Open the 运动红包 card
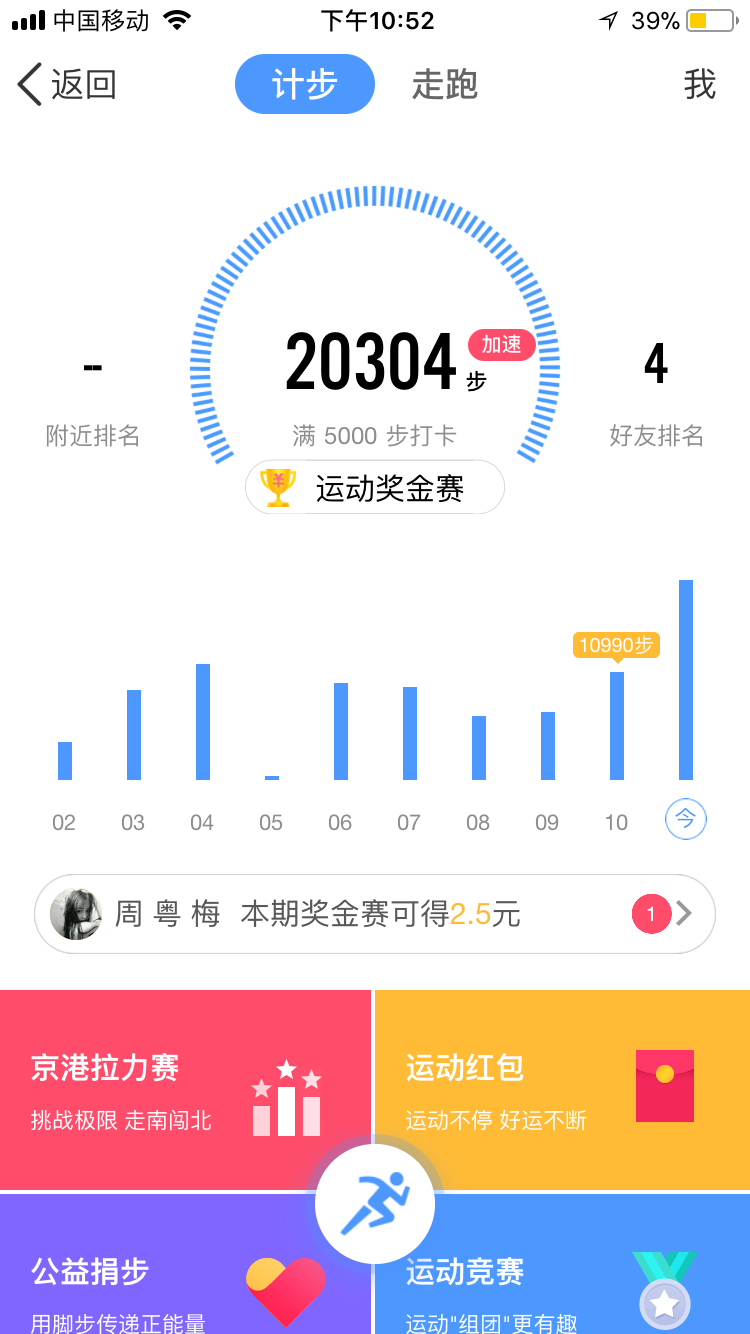The image size is (750, 1334). 563,1089
